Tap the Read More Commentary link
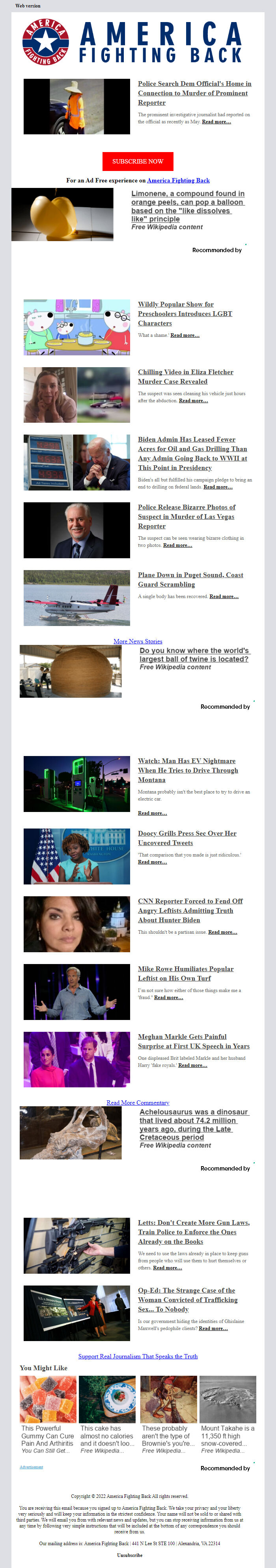 pos(138,1102)
